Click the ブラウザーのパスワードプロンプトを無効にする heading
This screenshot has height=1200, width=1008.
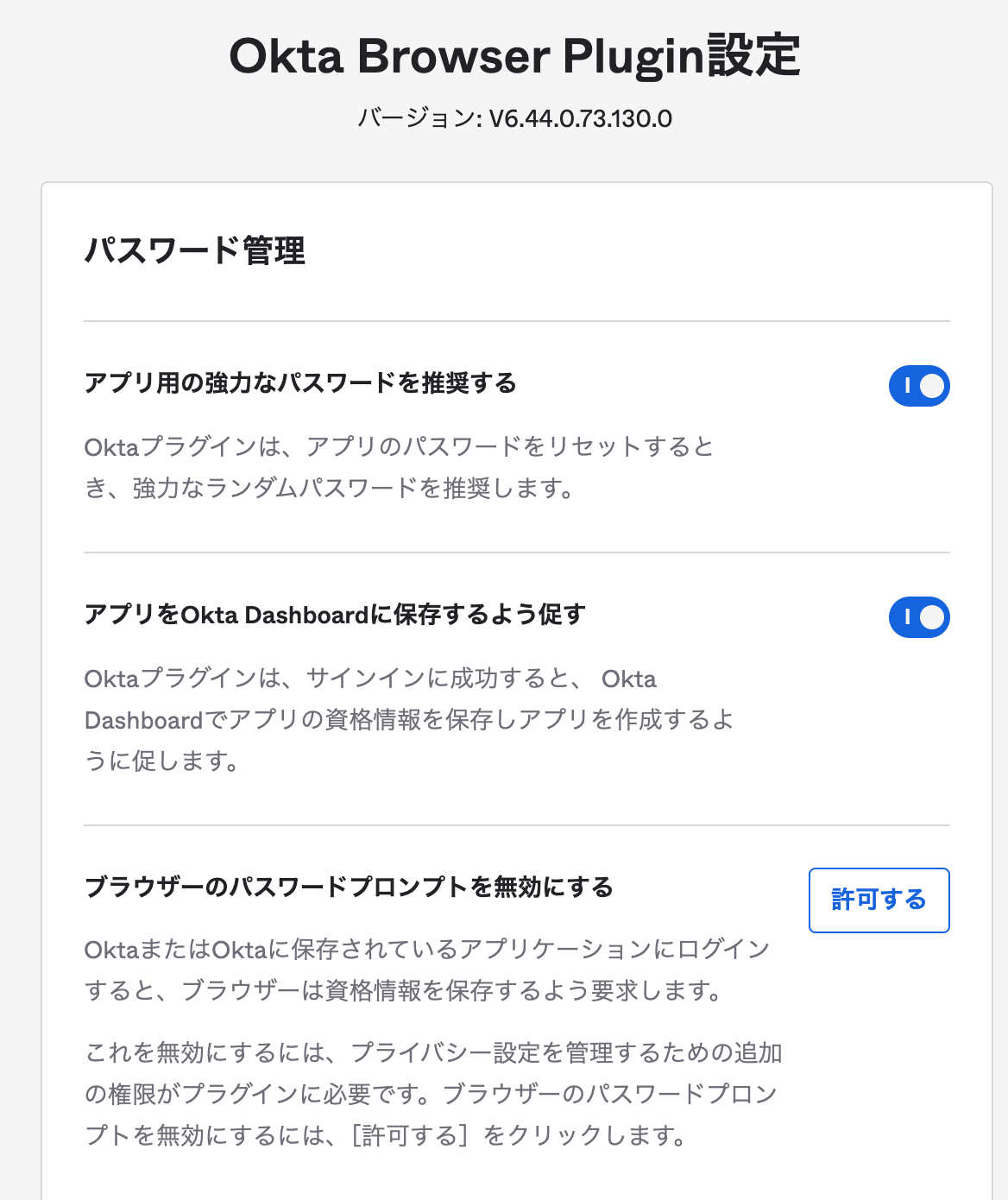click(349, 887)
